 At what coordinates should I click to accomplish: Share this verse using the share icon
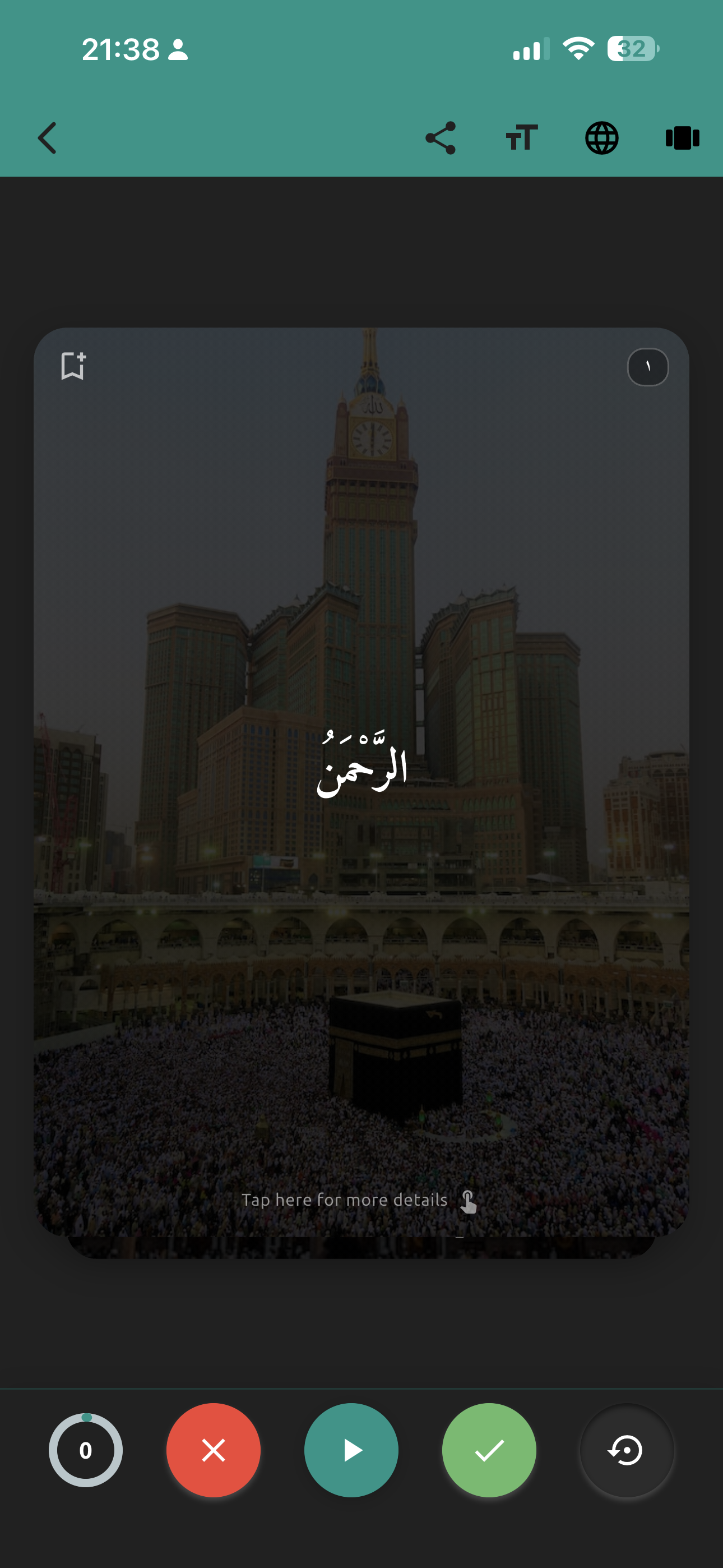coord(441,137)
